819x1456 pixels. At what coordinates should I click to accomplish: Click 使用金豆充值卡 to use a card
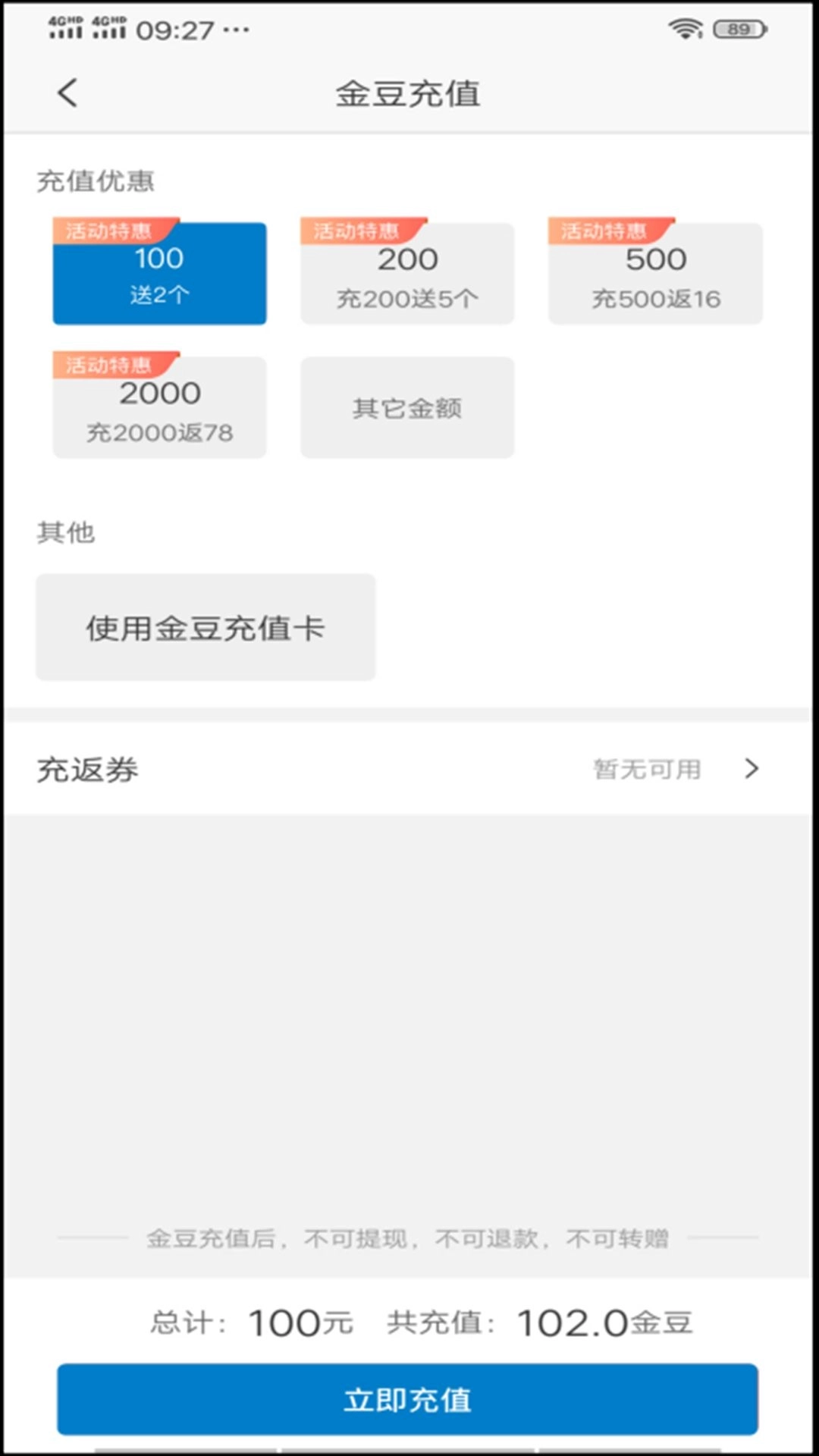pyautogui.click(x=206, y=627)
